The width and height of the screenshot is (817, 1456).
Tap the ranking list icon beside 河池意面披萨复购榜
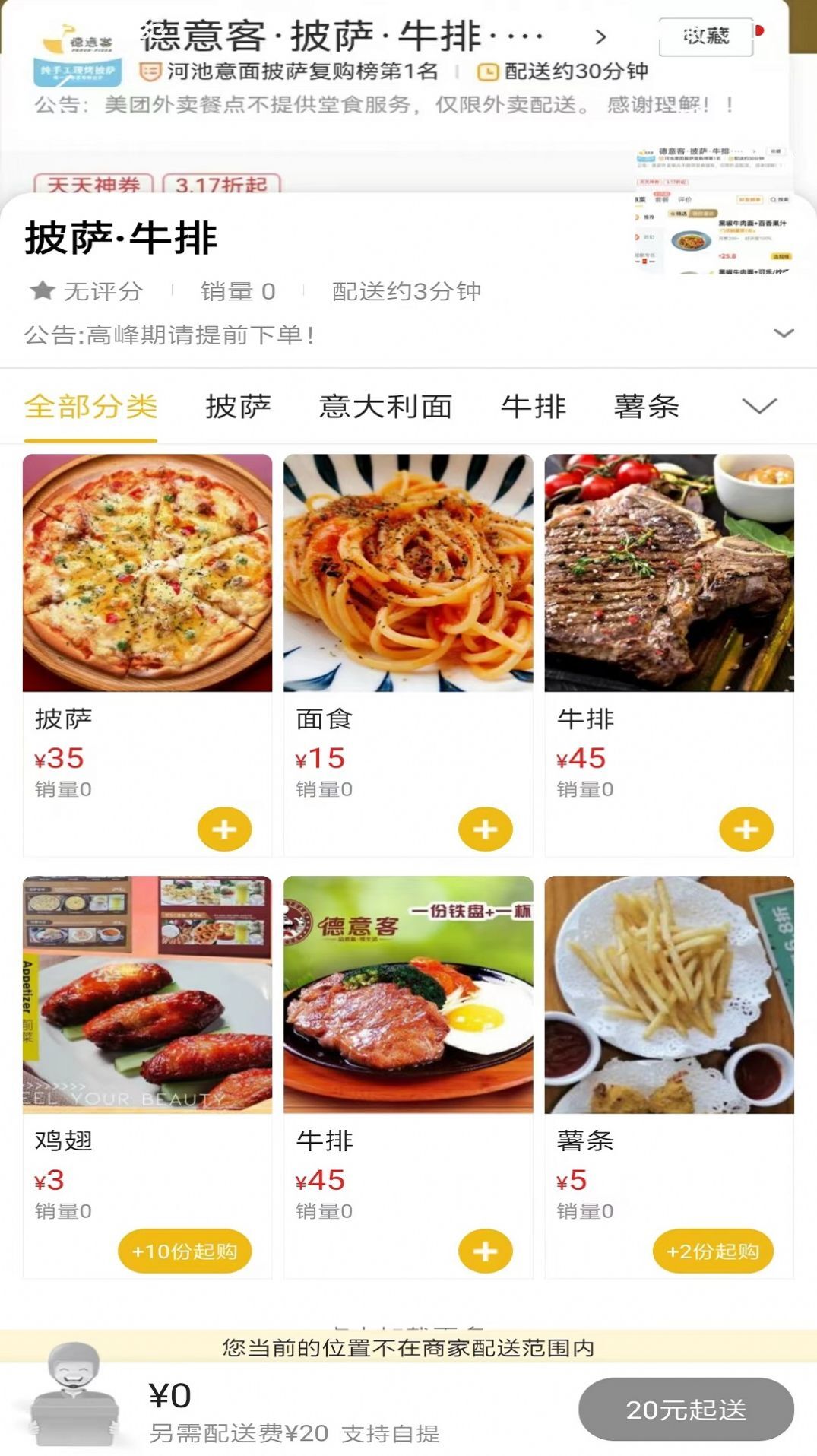coord(149,71)
